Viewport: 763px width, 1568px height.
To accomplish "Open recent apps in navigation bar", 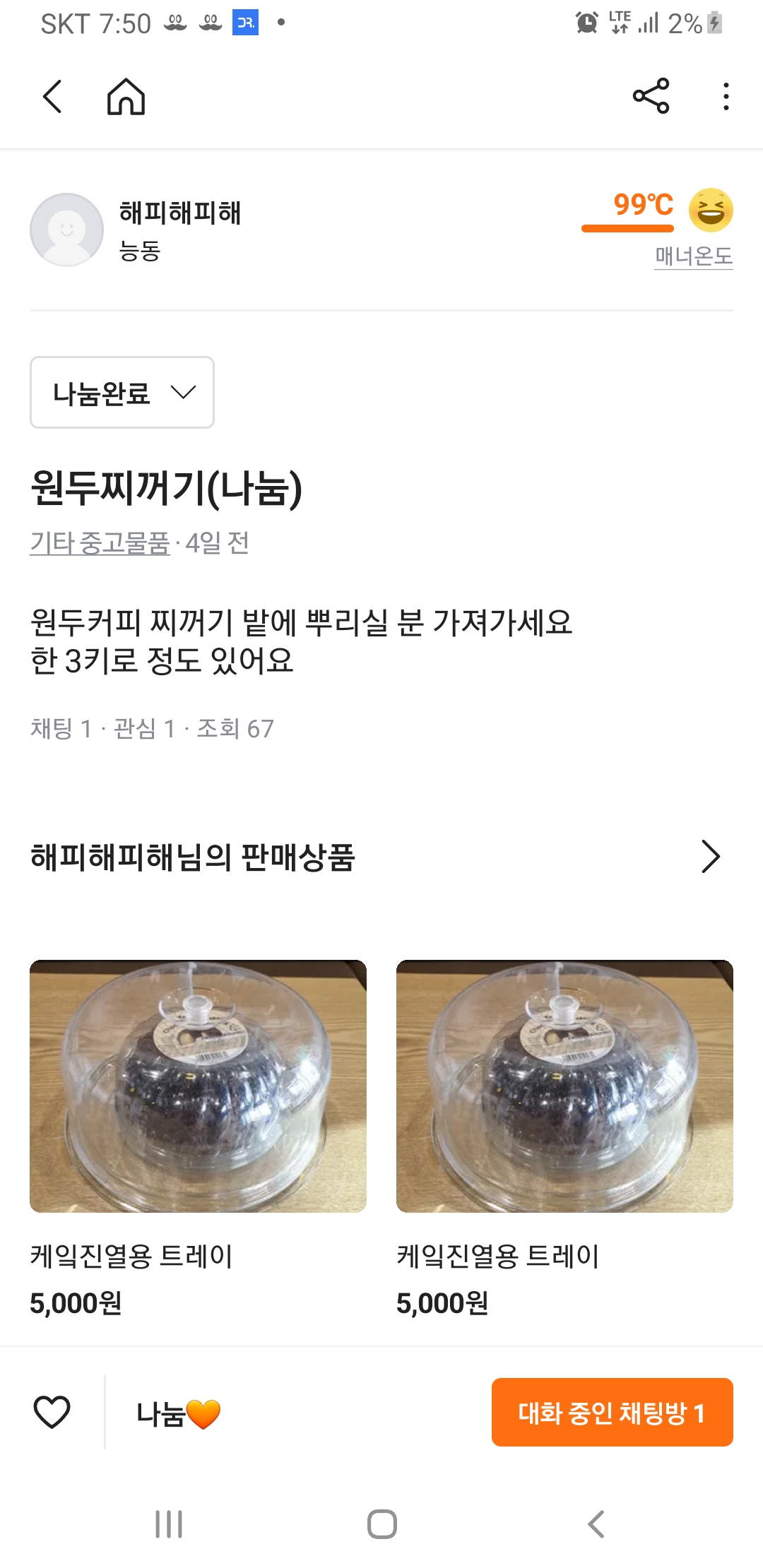I will 169,1524.
